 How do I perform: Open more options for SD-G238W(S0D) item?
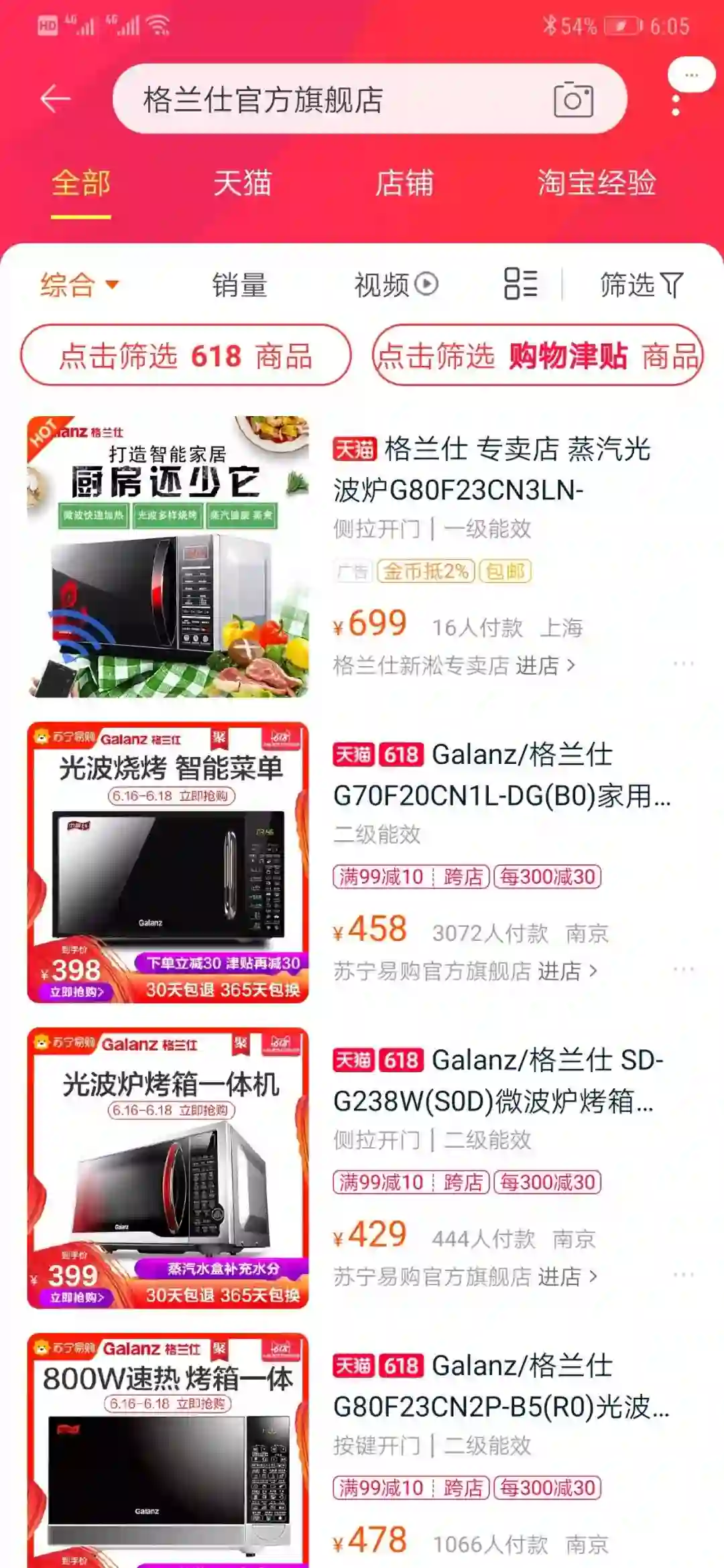(x=683, y=1274)
